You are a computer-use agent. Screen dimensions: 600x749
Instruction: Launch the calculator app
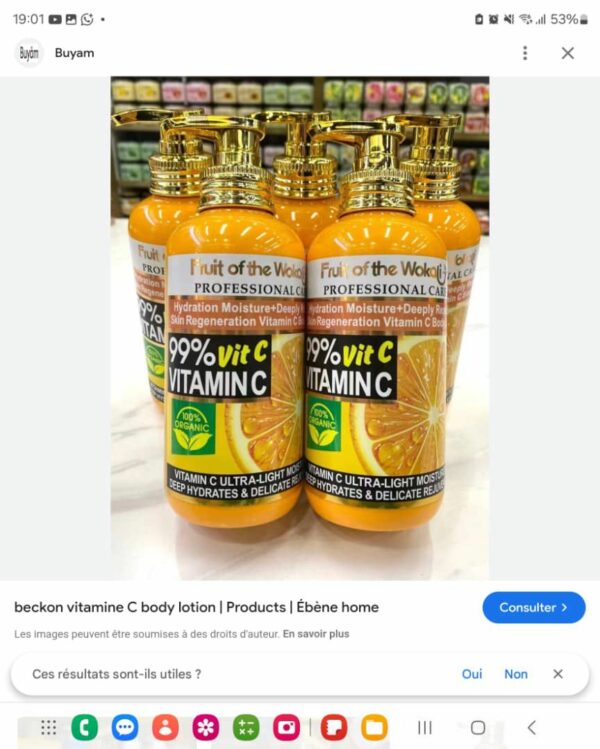pos(246,728)
